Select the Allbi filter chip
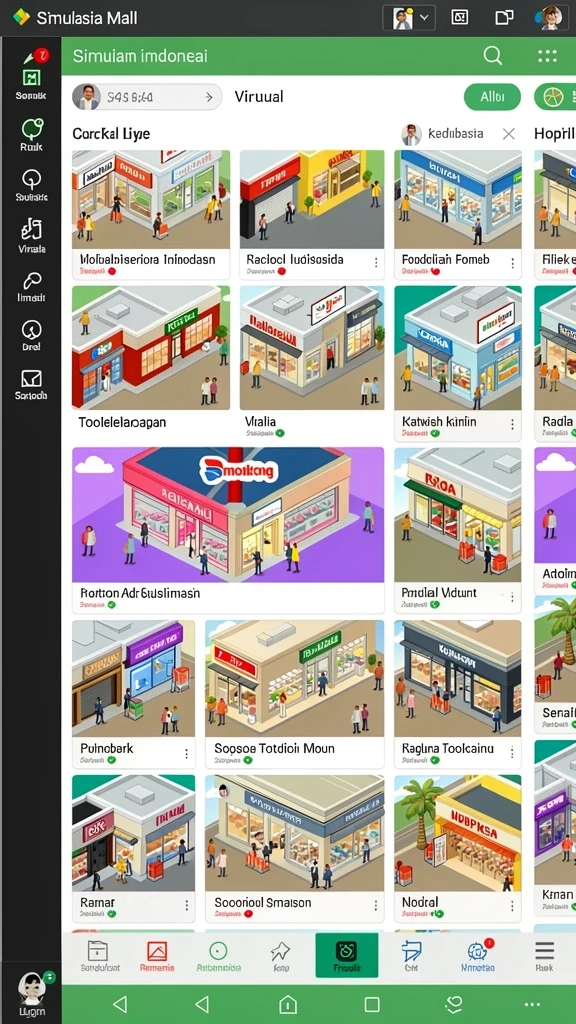 click(x=492, y=97)
